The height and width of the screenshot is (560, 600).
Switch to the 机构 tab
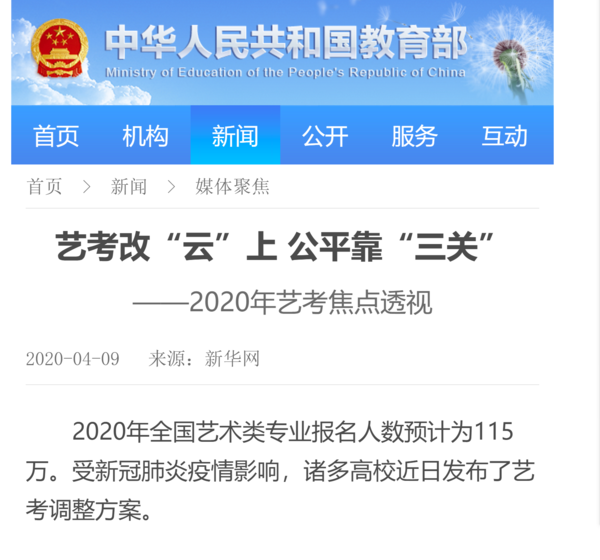tap(146, 136)
